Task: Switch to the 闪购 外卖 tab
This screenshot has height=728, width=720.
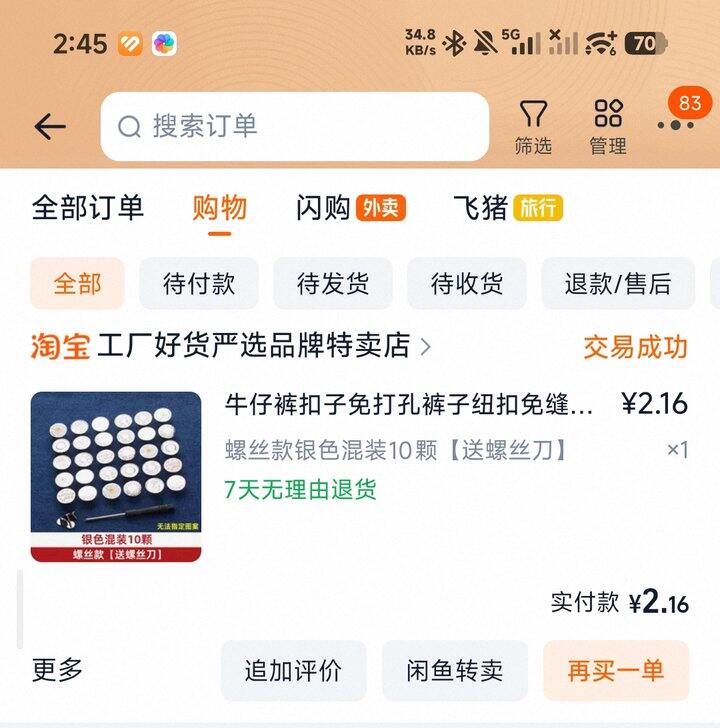Action: point(350,208)
